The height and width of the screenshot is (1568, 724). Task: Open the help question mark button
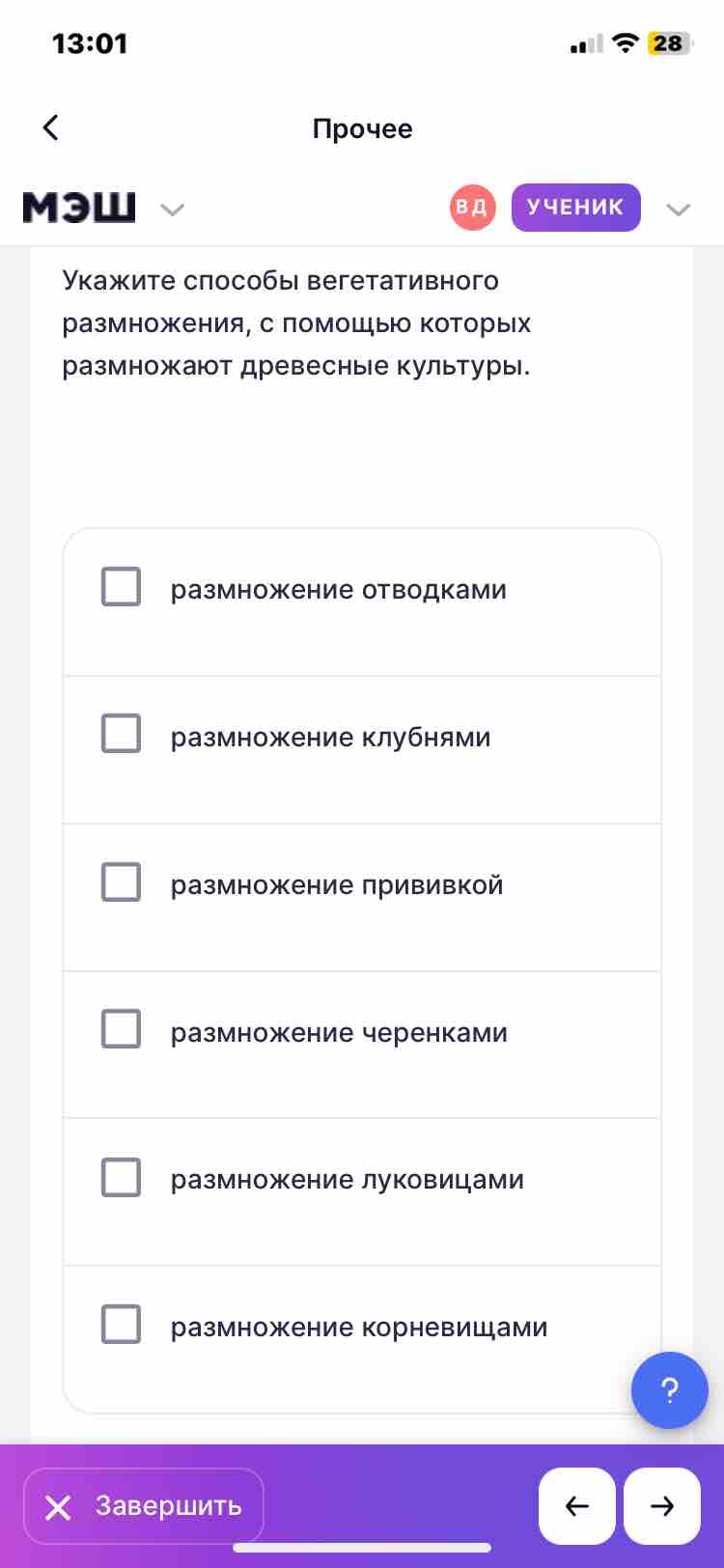click(670, 1390)
